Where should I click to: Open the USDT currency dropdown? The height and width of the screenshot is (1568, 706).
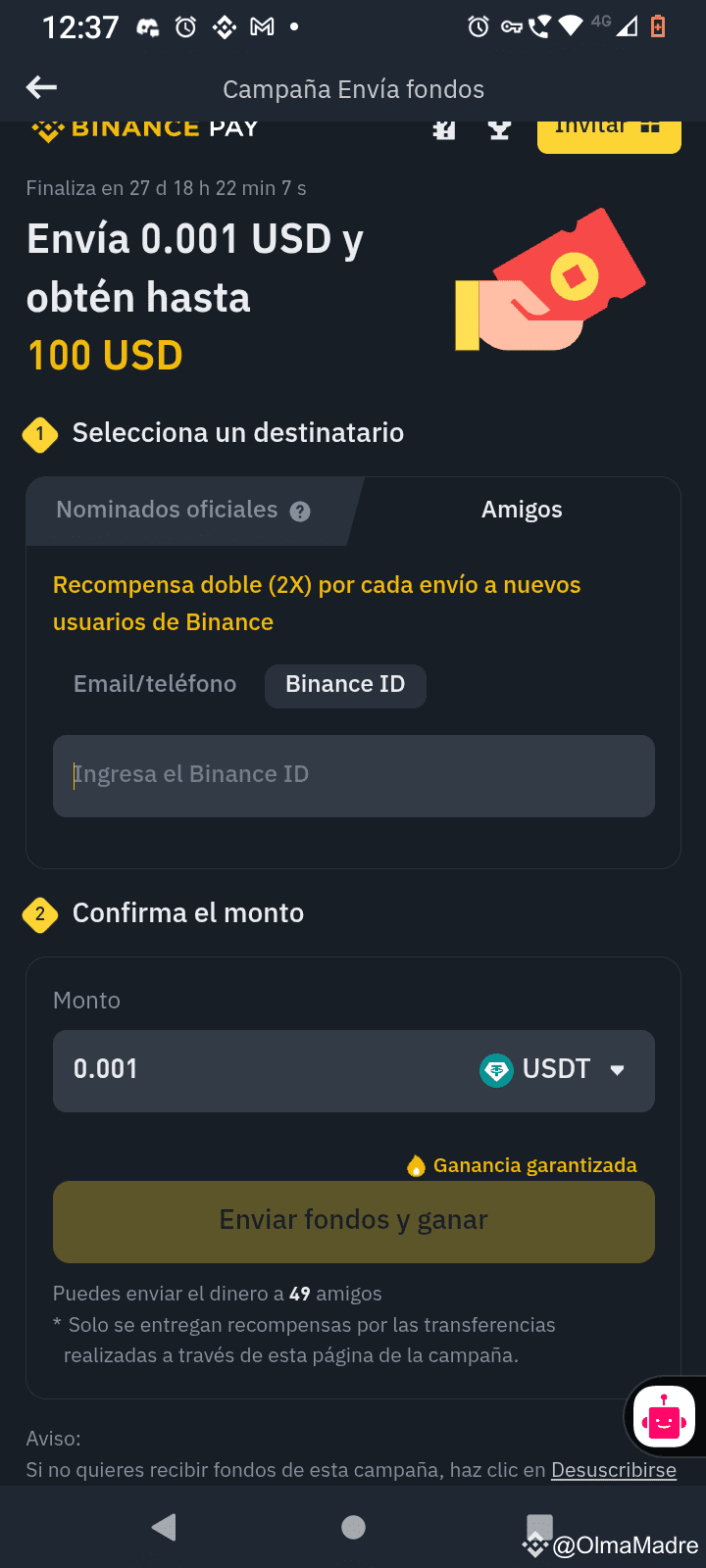(554, 1070)
